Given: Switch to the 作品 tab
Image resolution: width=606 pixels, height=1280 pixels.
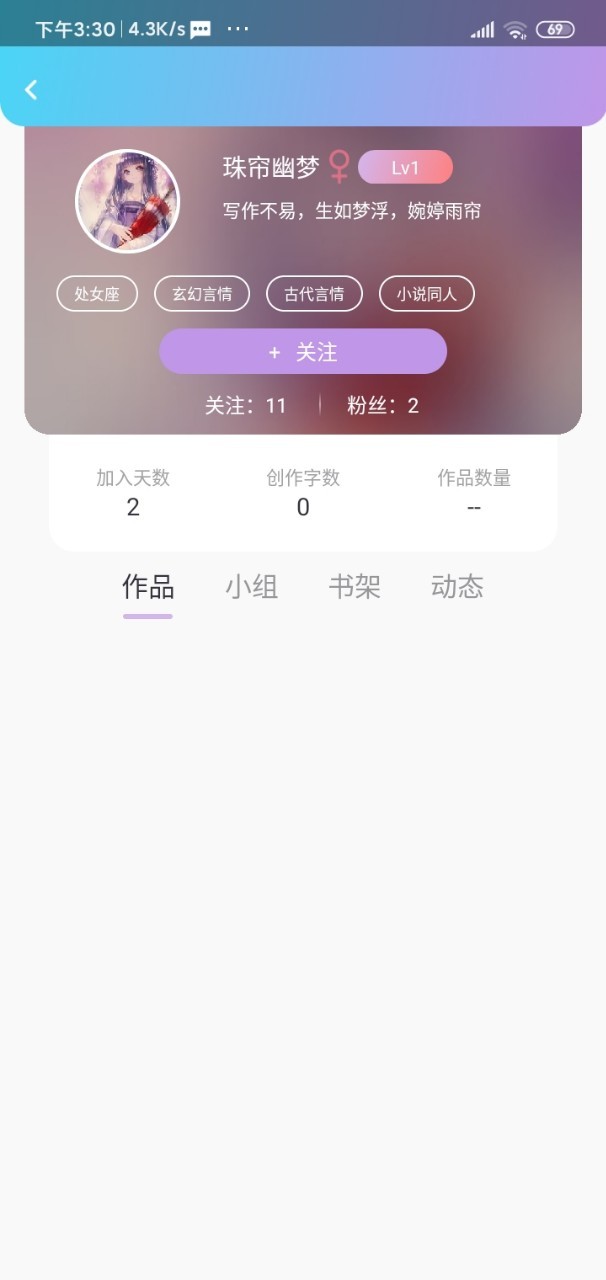Looking at the screenshot, I should click(148, 587).
